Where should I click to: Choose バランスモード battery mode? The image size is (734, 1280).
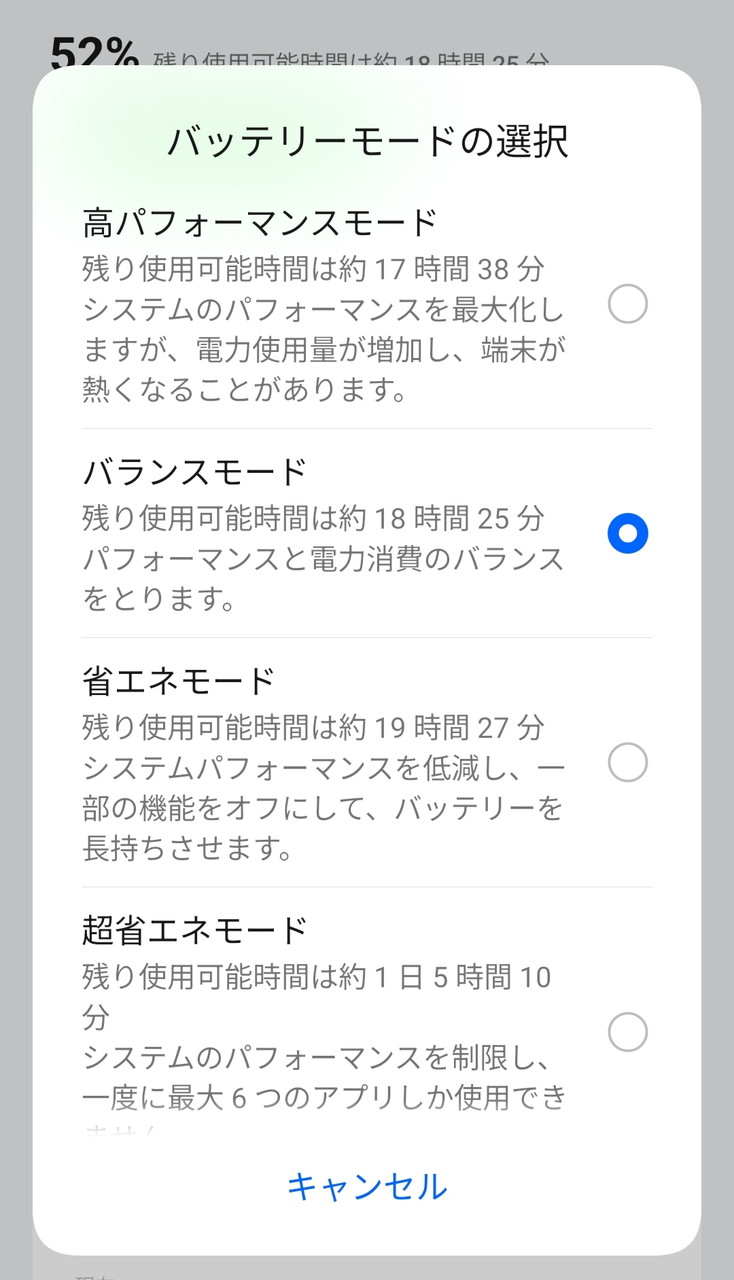627,534
